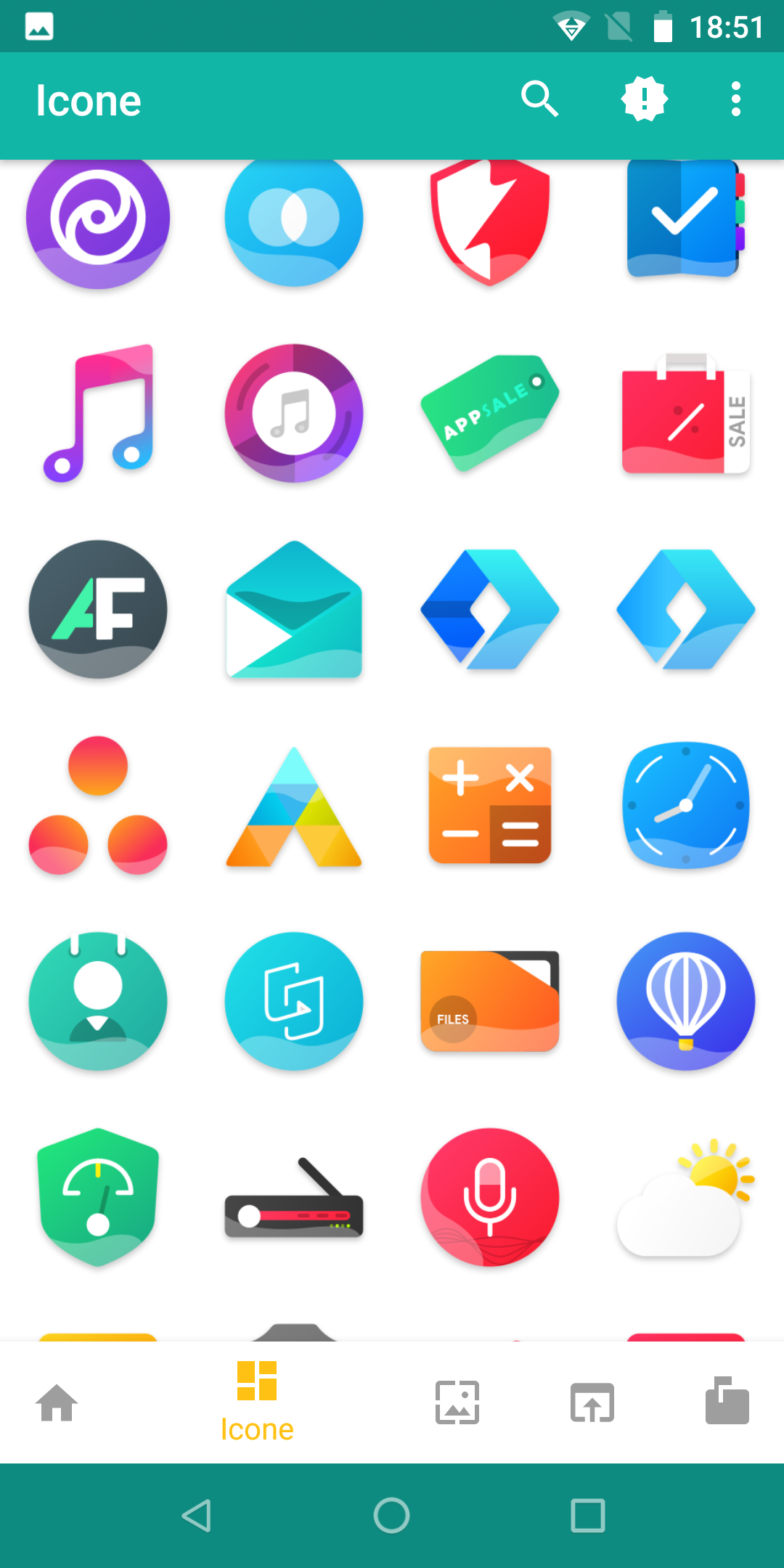
Task: Go to the apply launcher tab
Action: [592, 1402]
